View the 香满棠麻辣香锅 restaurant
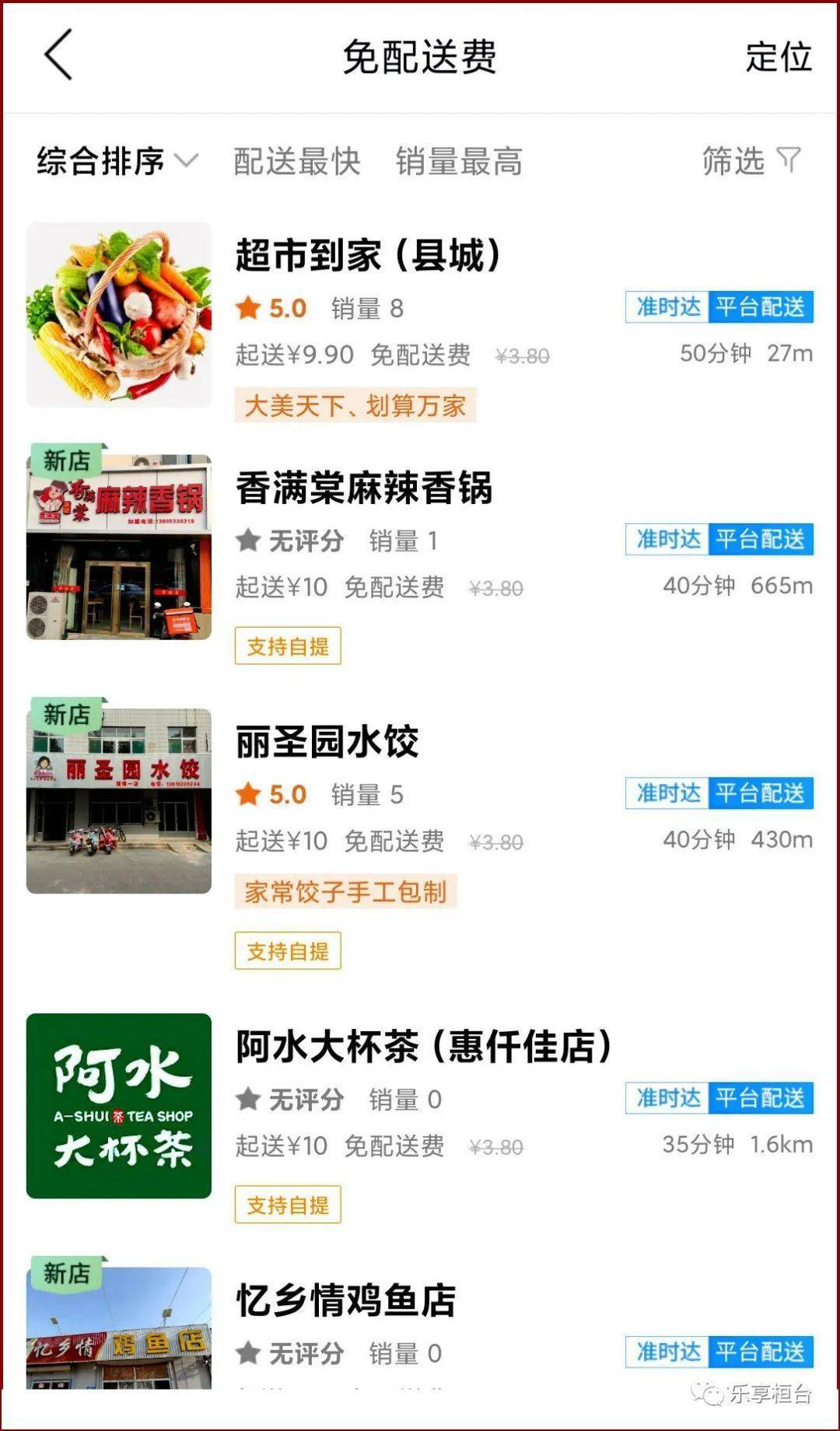 364,488
